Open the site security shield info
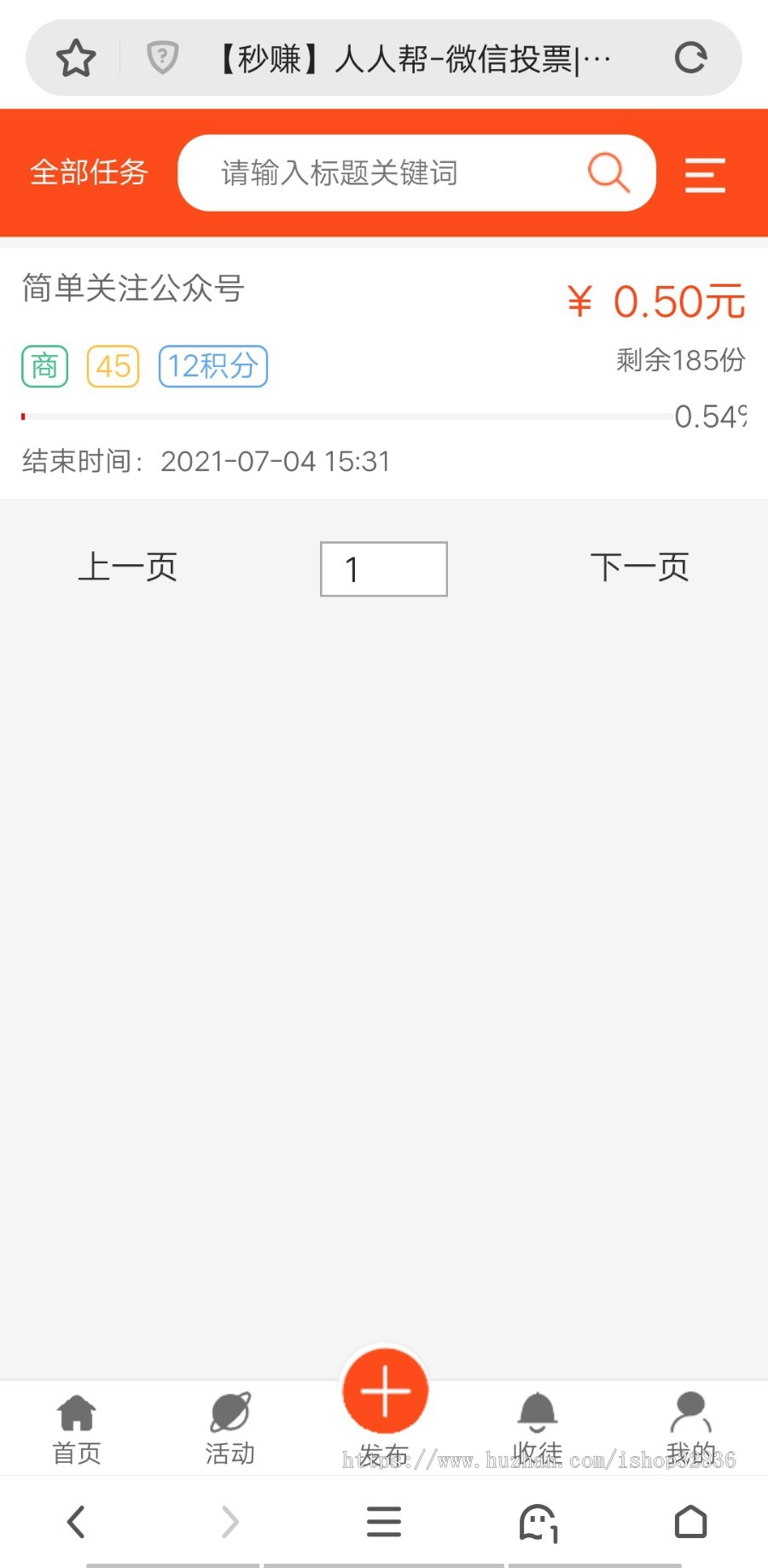768x1568 pixels. click(x=161, y=58)
